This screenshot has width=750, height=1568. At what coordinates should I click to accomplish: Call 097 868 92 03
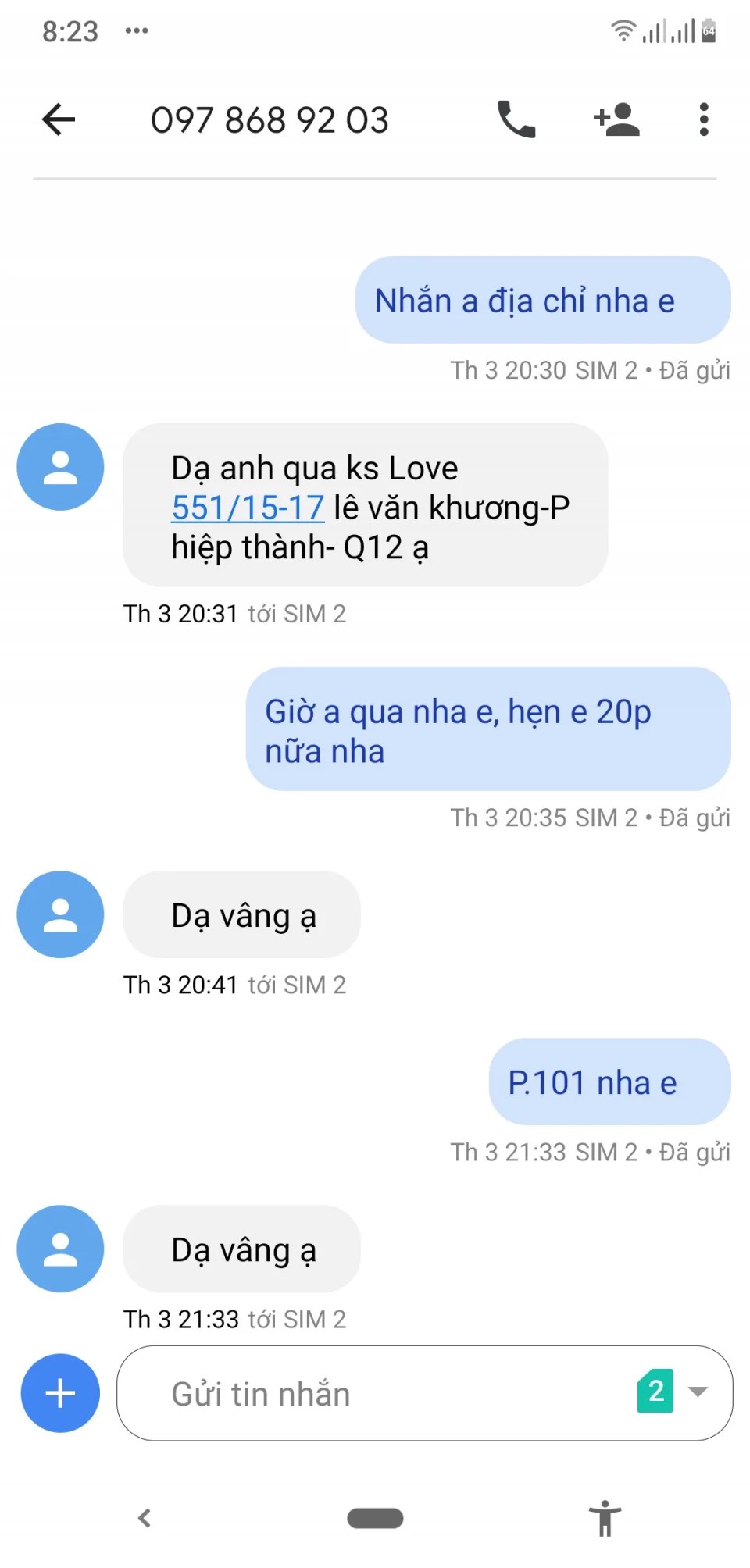[516, 119]
